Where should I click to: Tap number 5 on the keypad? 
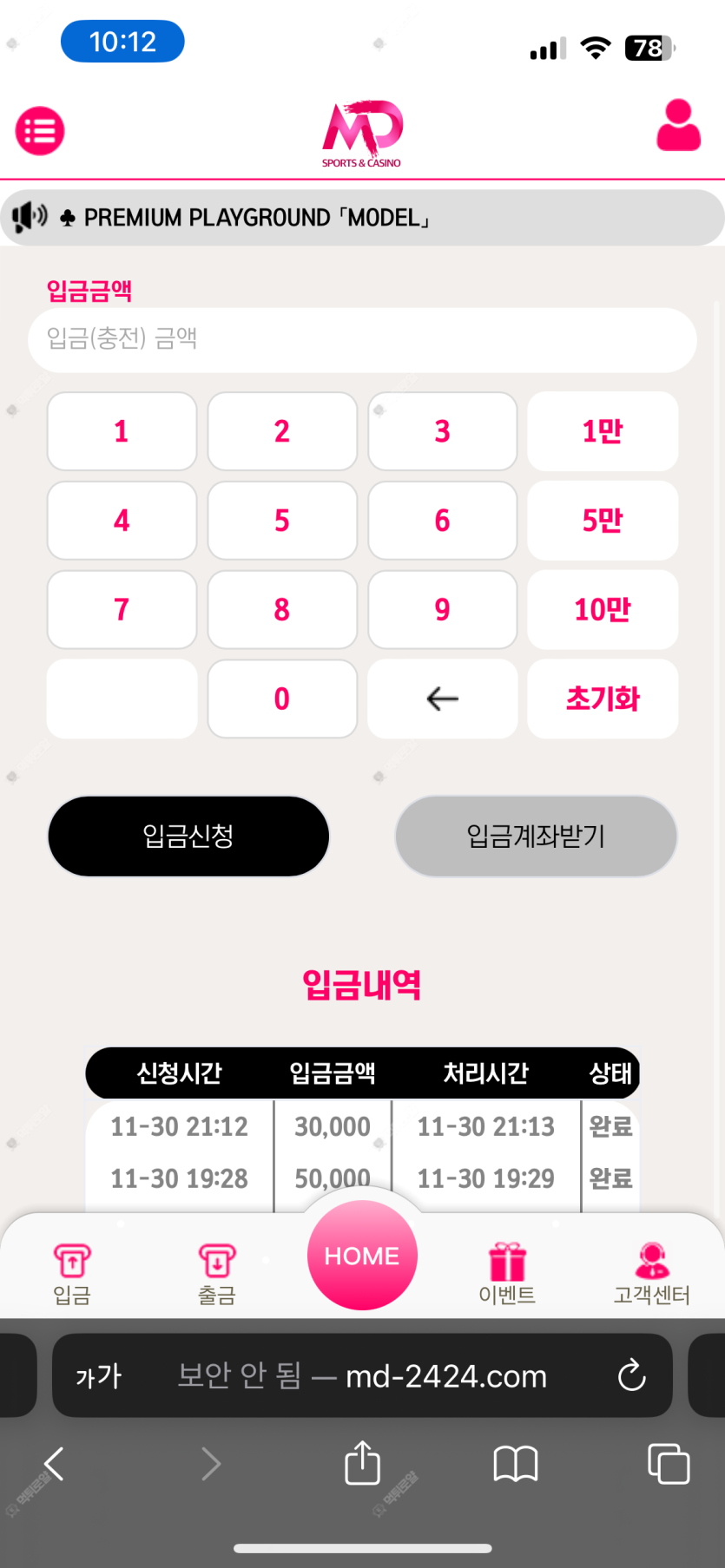click(282, 521)
